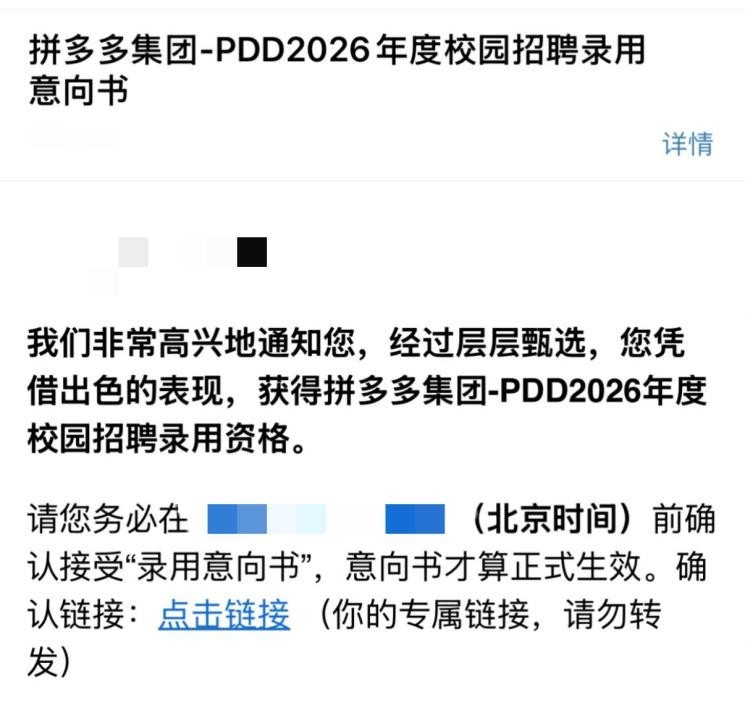Tap the 点击链接 confirmation link
745x713 pixels.
pyautogui.click(x=224, y=613)
